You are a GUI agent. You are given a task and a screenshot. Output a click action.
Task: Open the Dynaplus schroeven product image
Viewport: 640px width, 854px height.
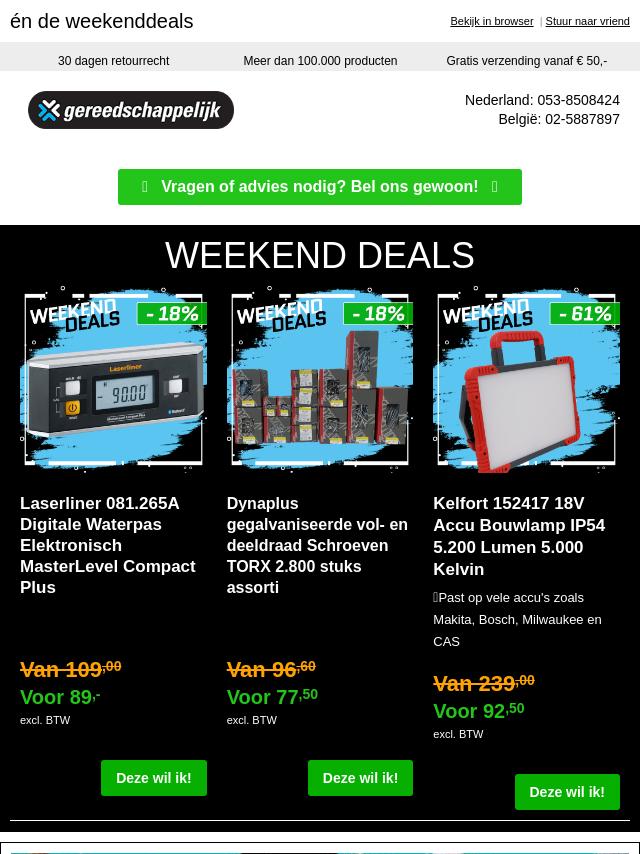320,381
